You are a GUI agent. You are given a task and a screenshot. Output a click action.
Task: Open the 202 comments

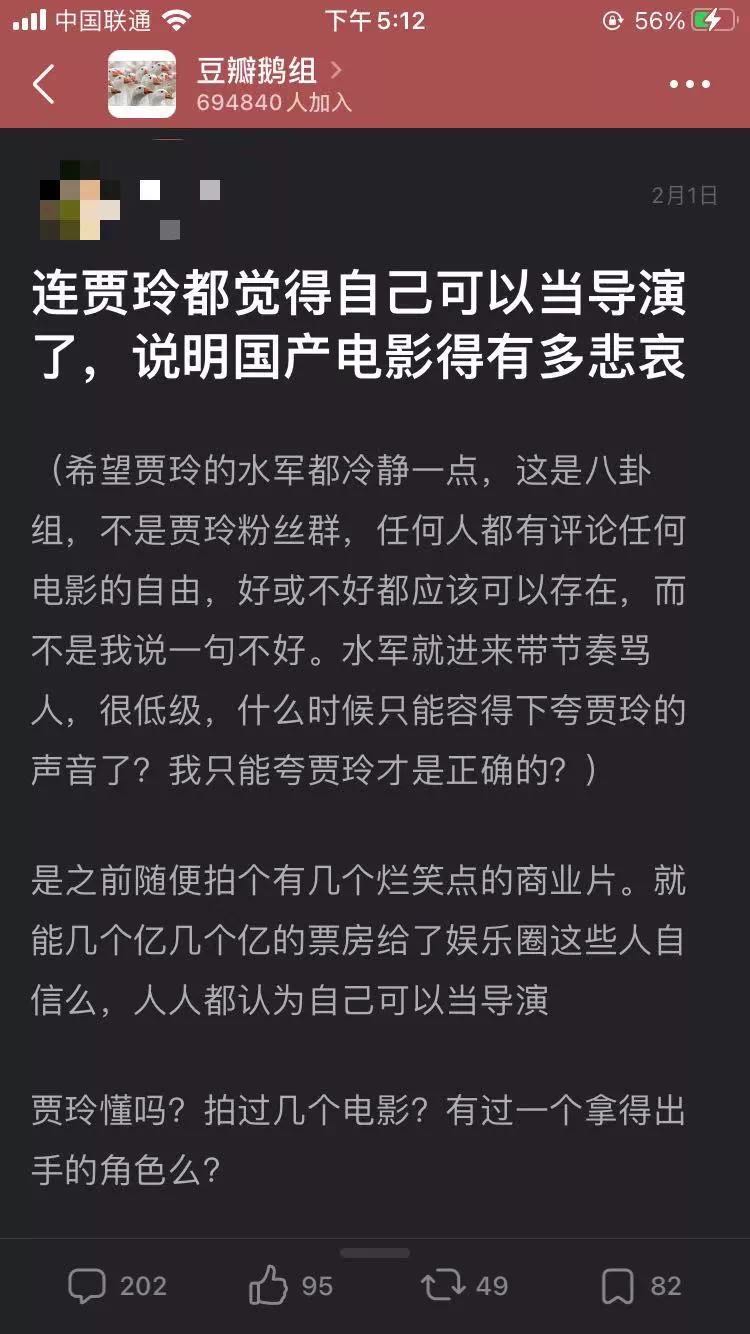point(116,1285)
